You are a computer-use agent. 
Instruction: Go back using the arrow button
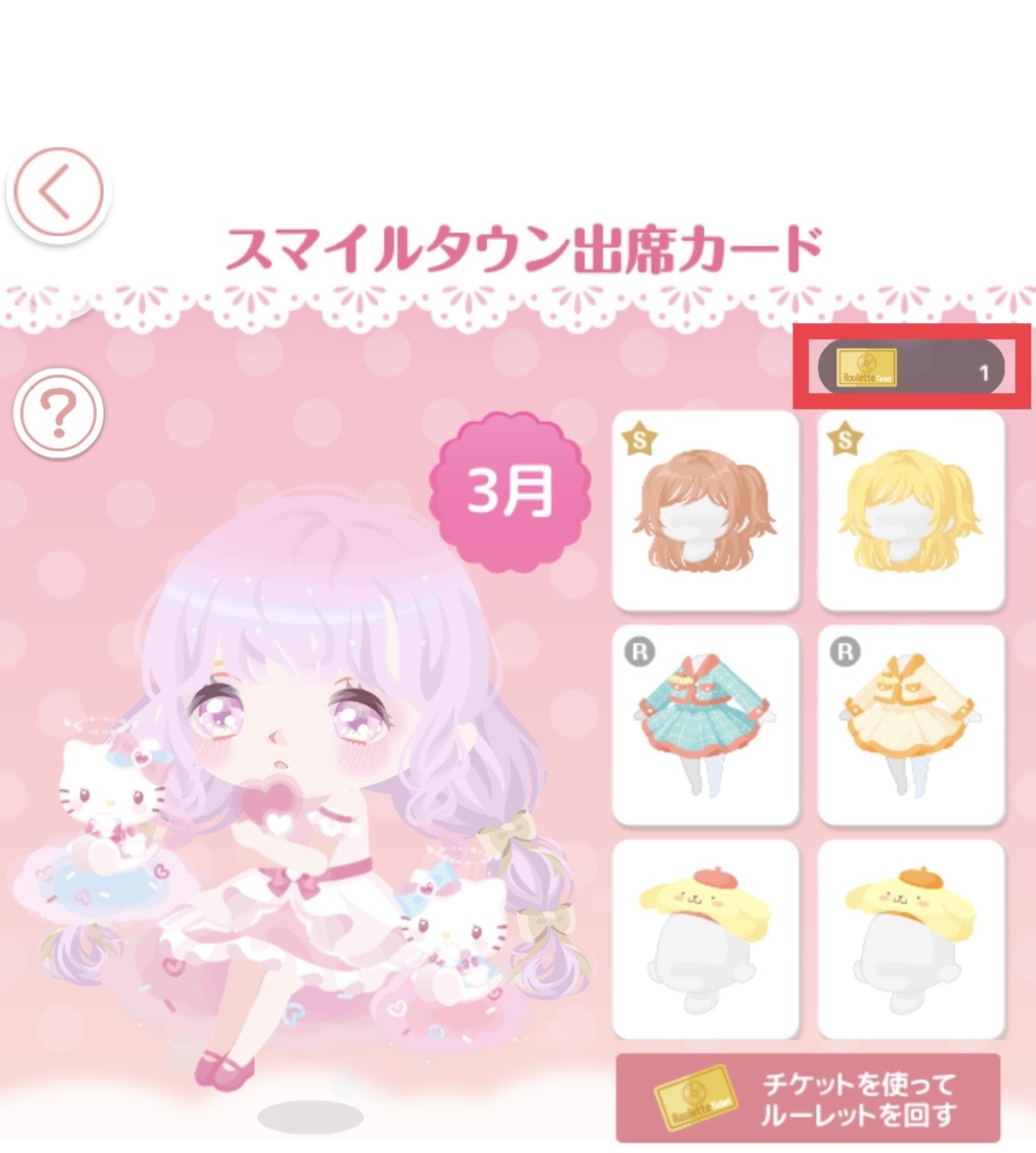58,193
